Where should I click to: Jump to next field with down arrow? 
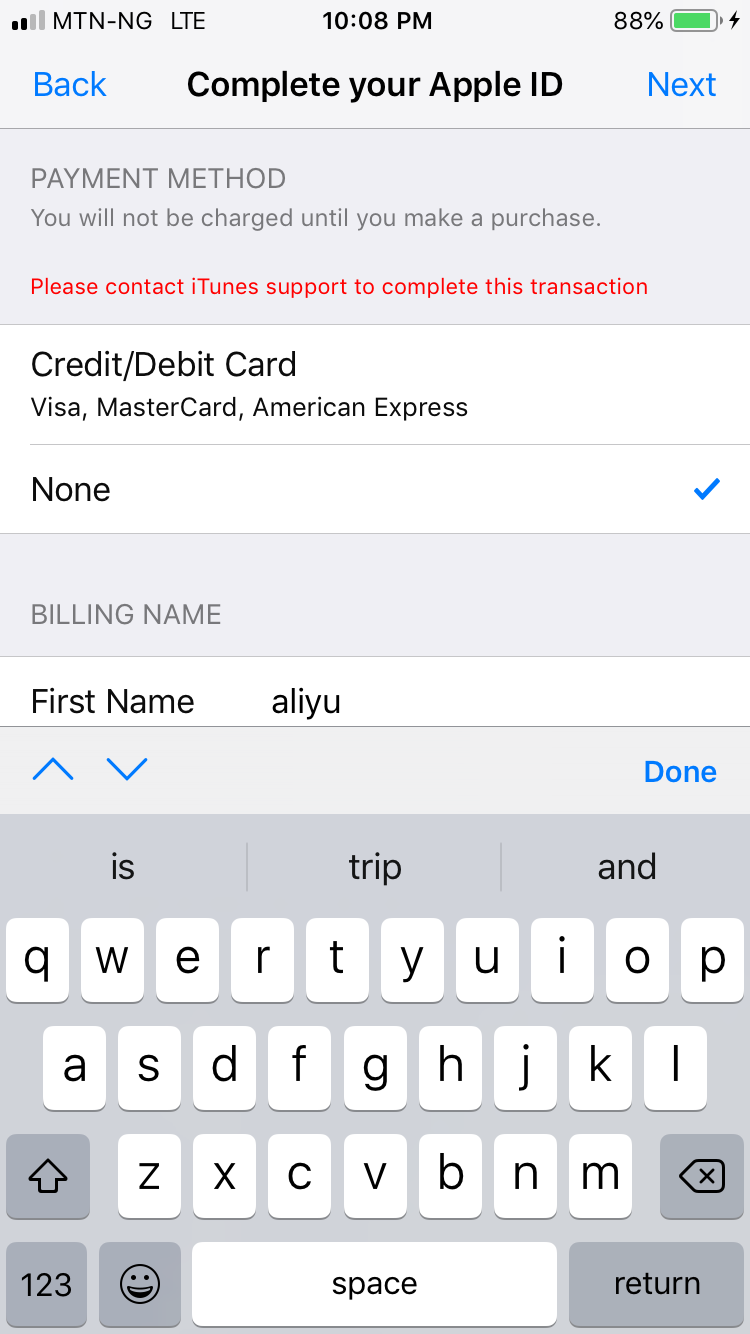[x=127, y=769]
